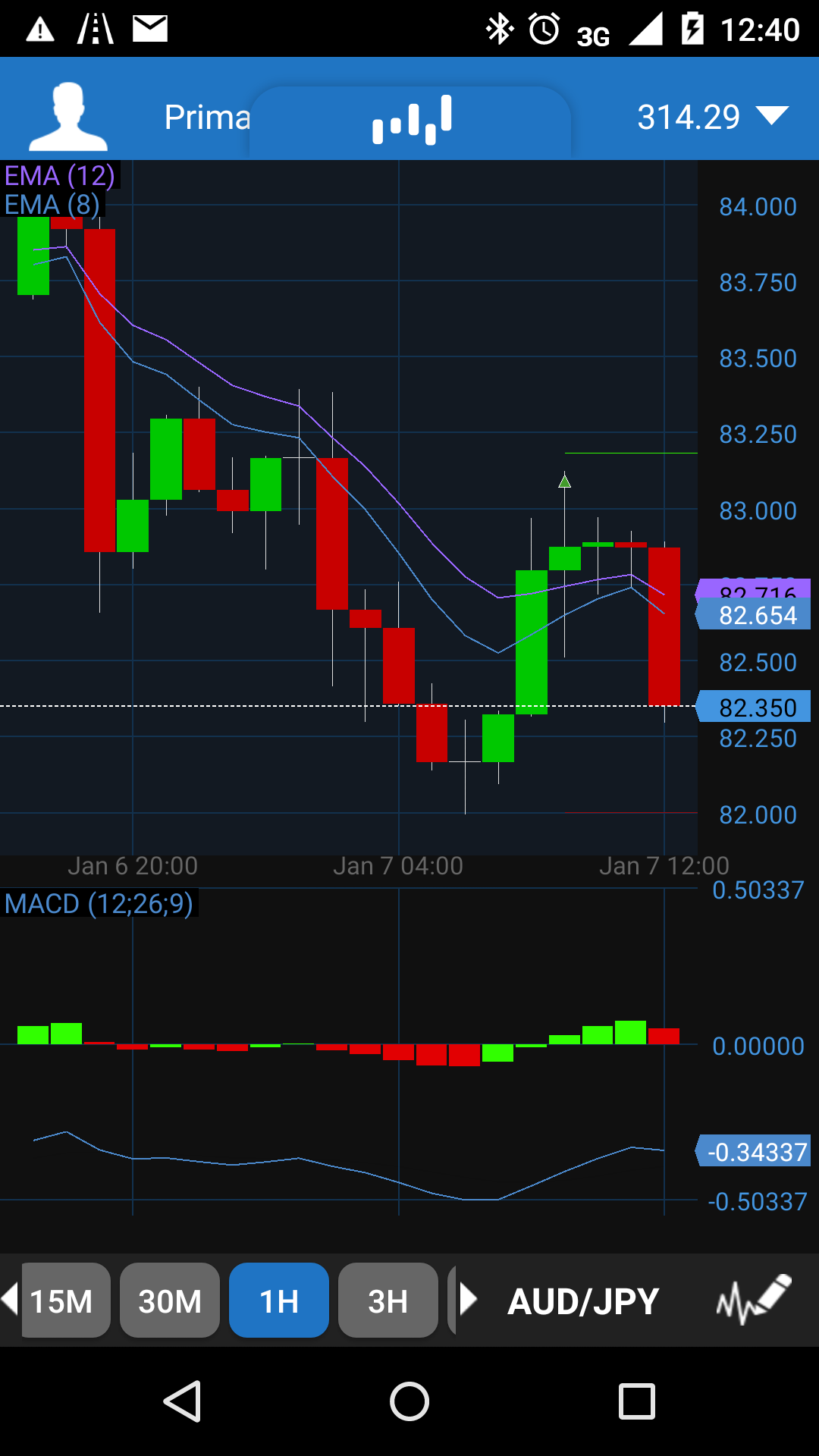The width and height of the screenshot is (819, 1456).
Task: Select the 1H timeframe
Action: pos(279,1301)
